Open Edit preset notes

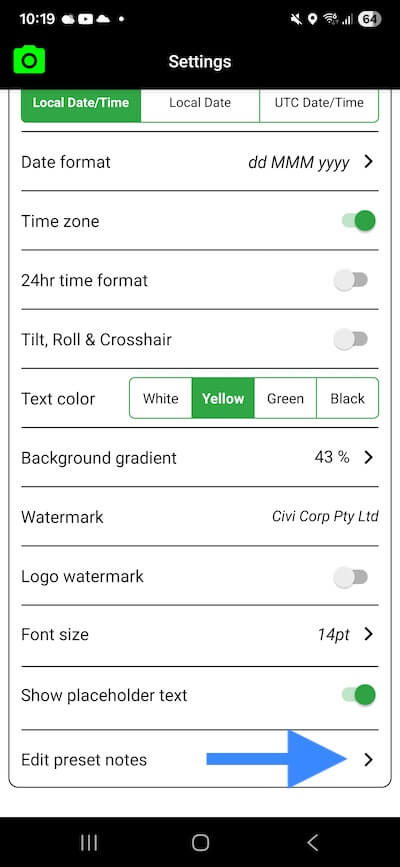pyautogui.click(x=200, y=760)
